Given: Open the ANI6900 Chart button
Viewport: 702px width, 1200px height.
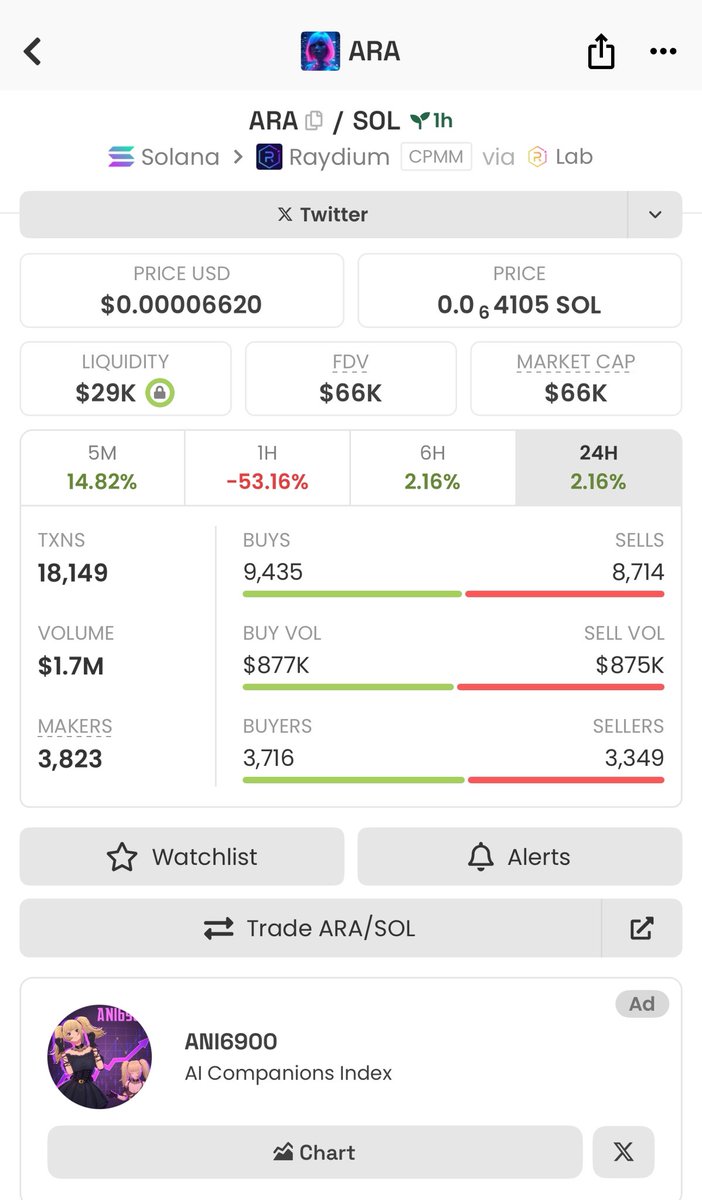Looking at the screenshot, I should [315, 1152].
